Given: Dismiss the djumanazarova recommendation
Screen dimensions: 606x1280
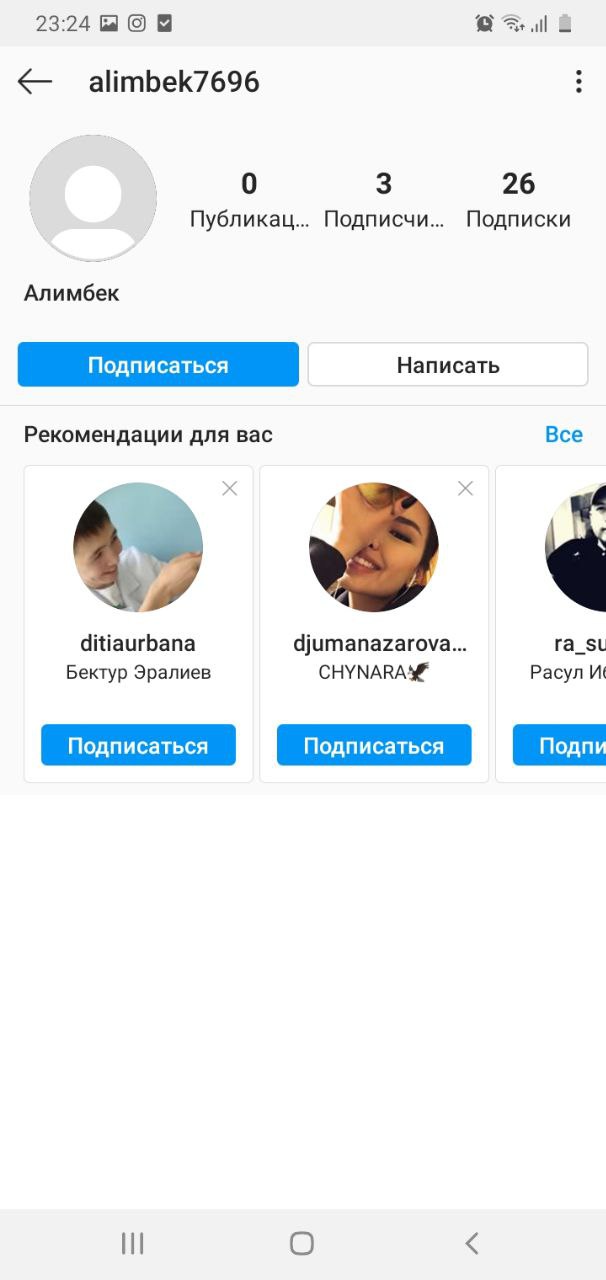Looking at the screenshot, I should click(465, 488).
